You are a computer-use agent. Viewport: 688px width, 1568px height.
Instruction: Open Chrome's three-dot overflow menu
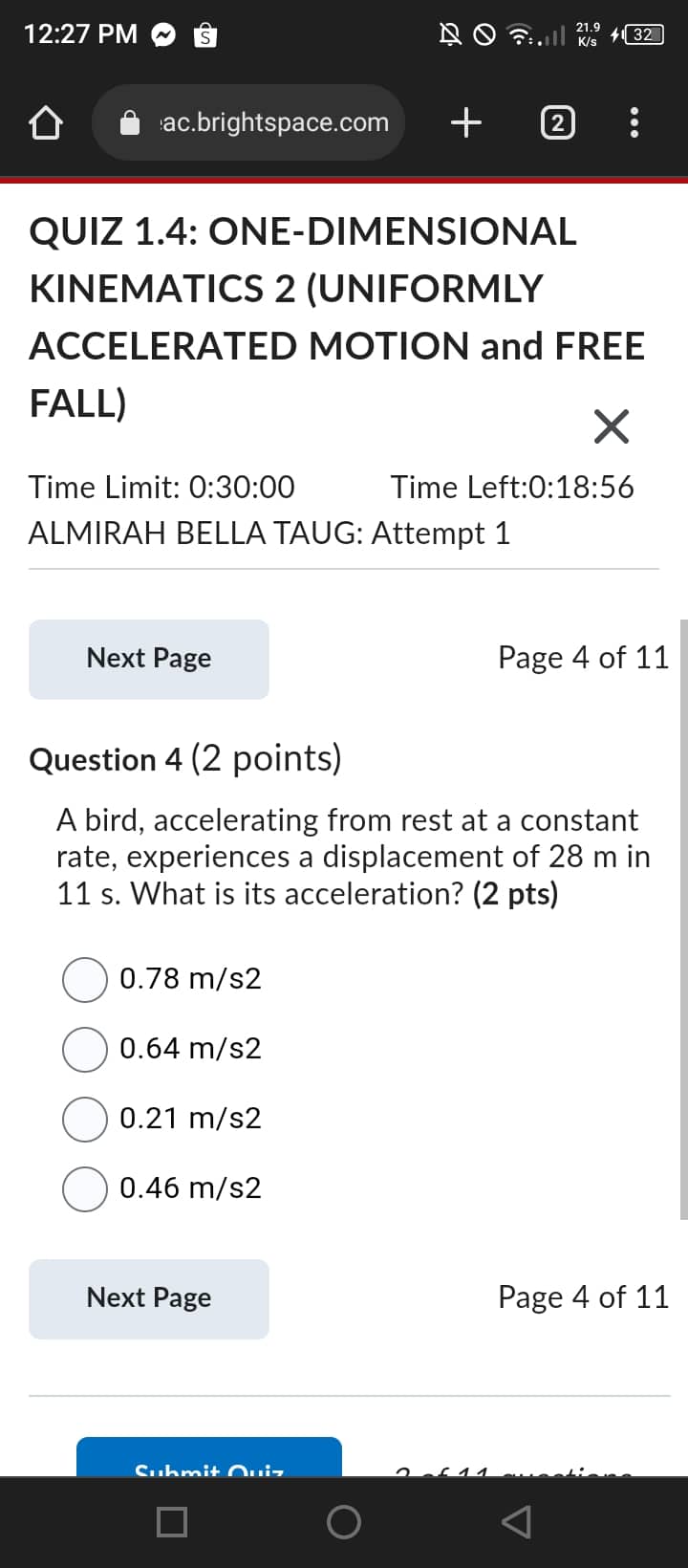tap(634, 122)
